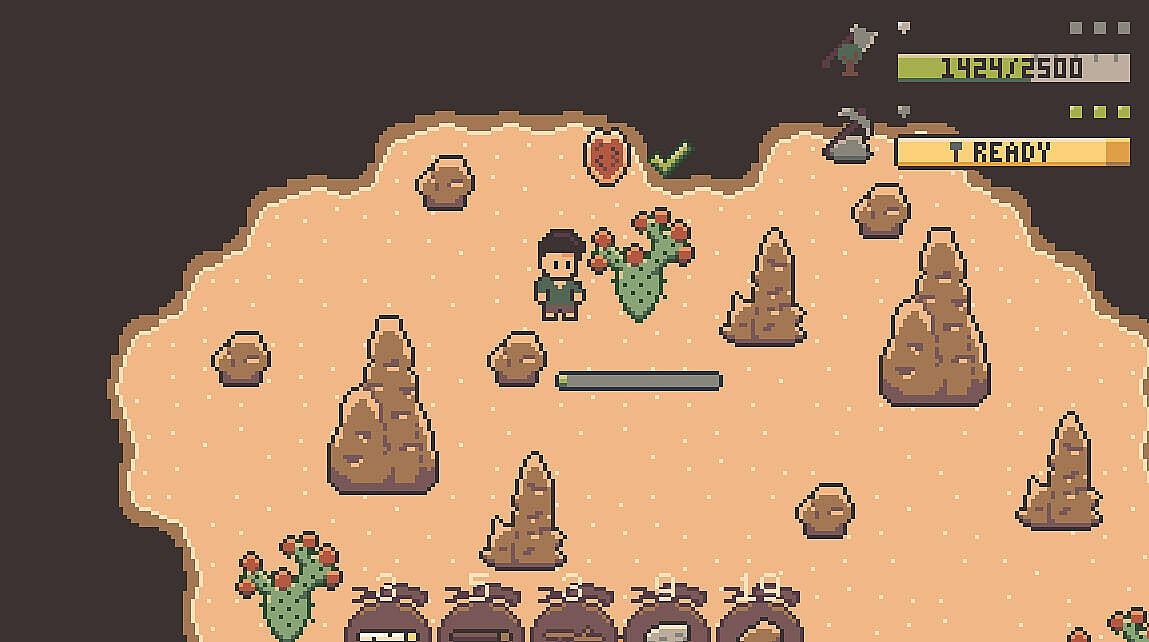The width and height of the screenshot is (1149, 642).
Task: Choose the hotbar bag showing count 10
Action: (760, 617)
